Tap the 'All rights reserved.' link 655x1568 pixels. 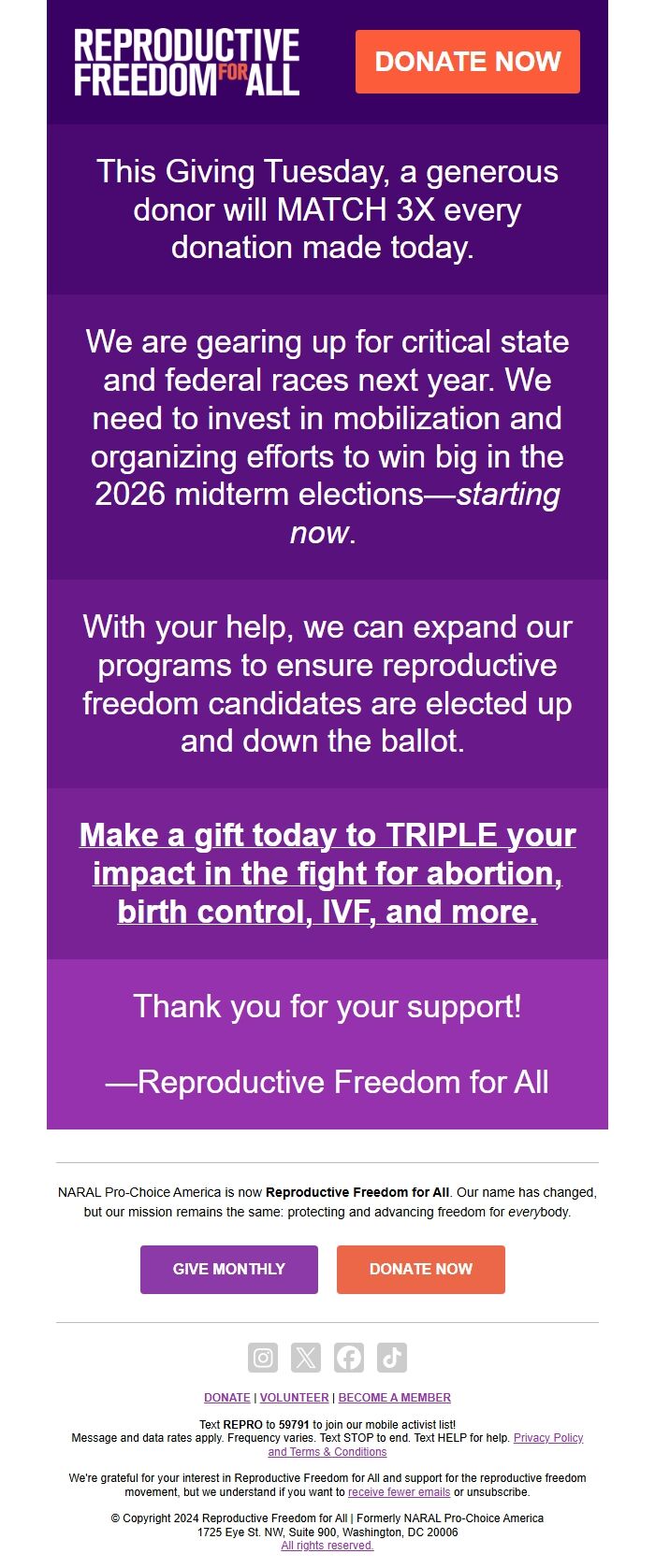coord(327,1546)
